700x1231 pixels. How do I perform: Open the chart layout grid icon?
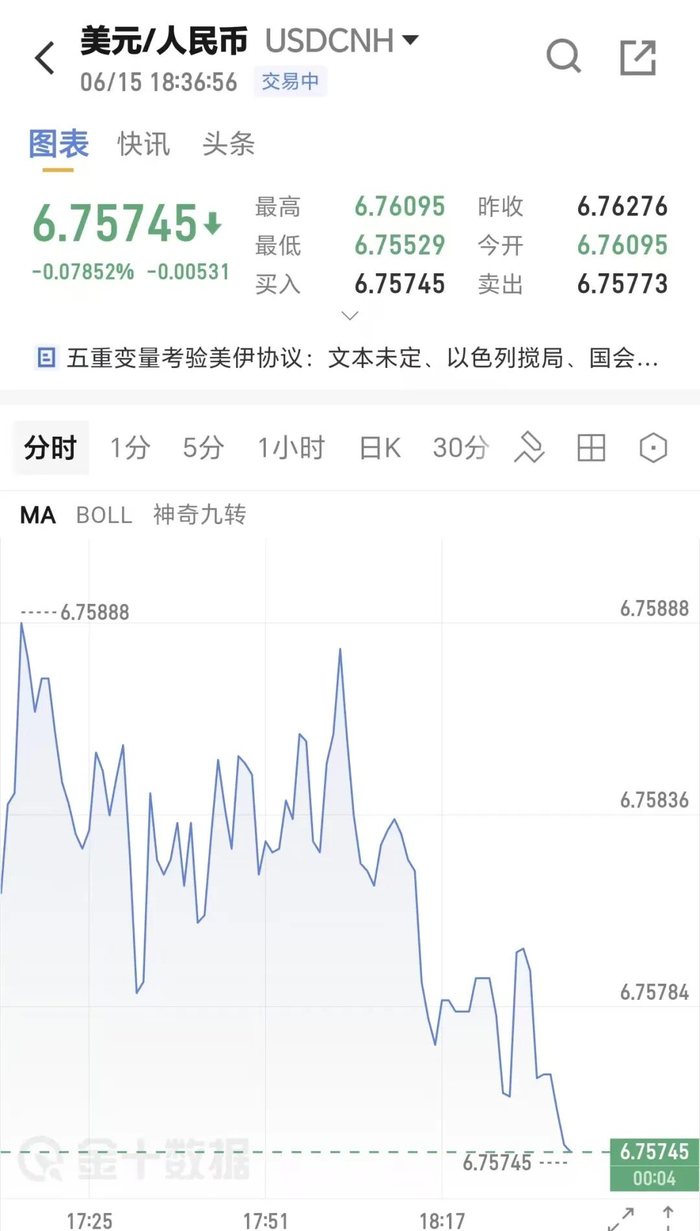(592, 448)
